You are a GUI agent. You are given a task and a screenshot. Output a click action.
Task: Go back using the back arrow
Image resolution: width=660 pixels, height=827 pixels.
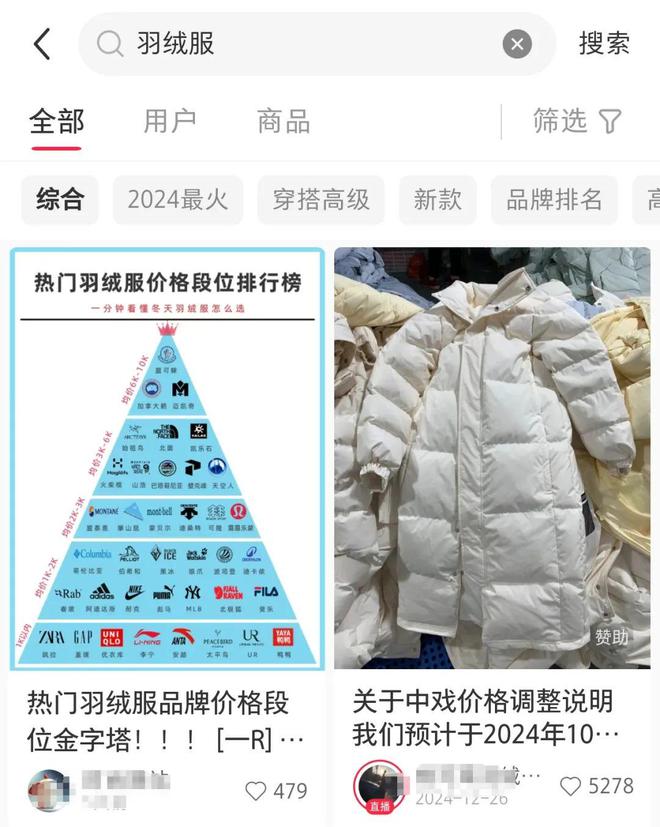42,44
